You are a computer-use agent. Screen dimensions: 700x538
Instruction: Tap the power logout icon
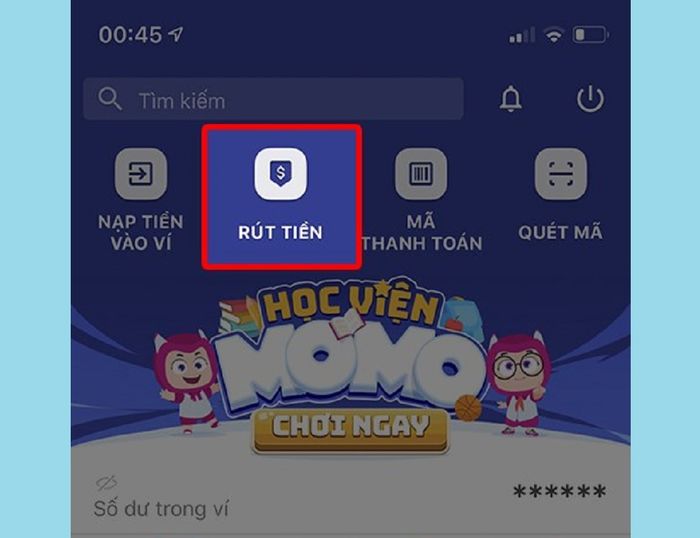[591, 99]
